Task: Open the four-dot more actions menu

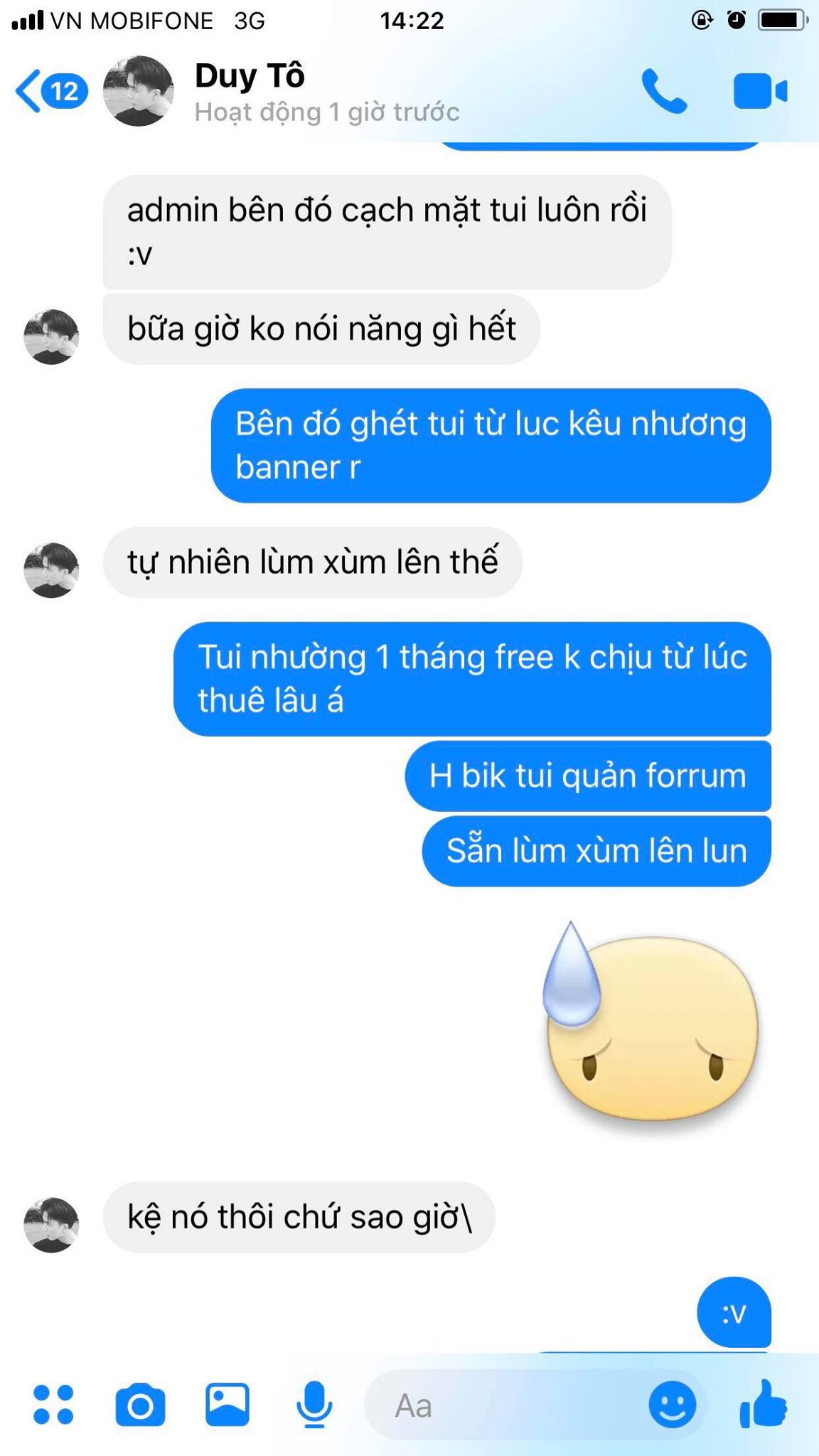Action: pyautogui.click(x=53, y=1404)
